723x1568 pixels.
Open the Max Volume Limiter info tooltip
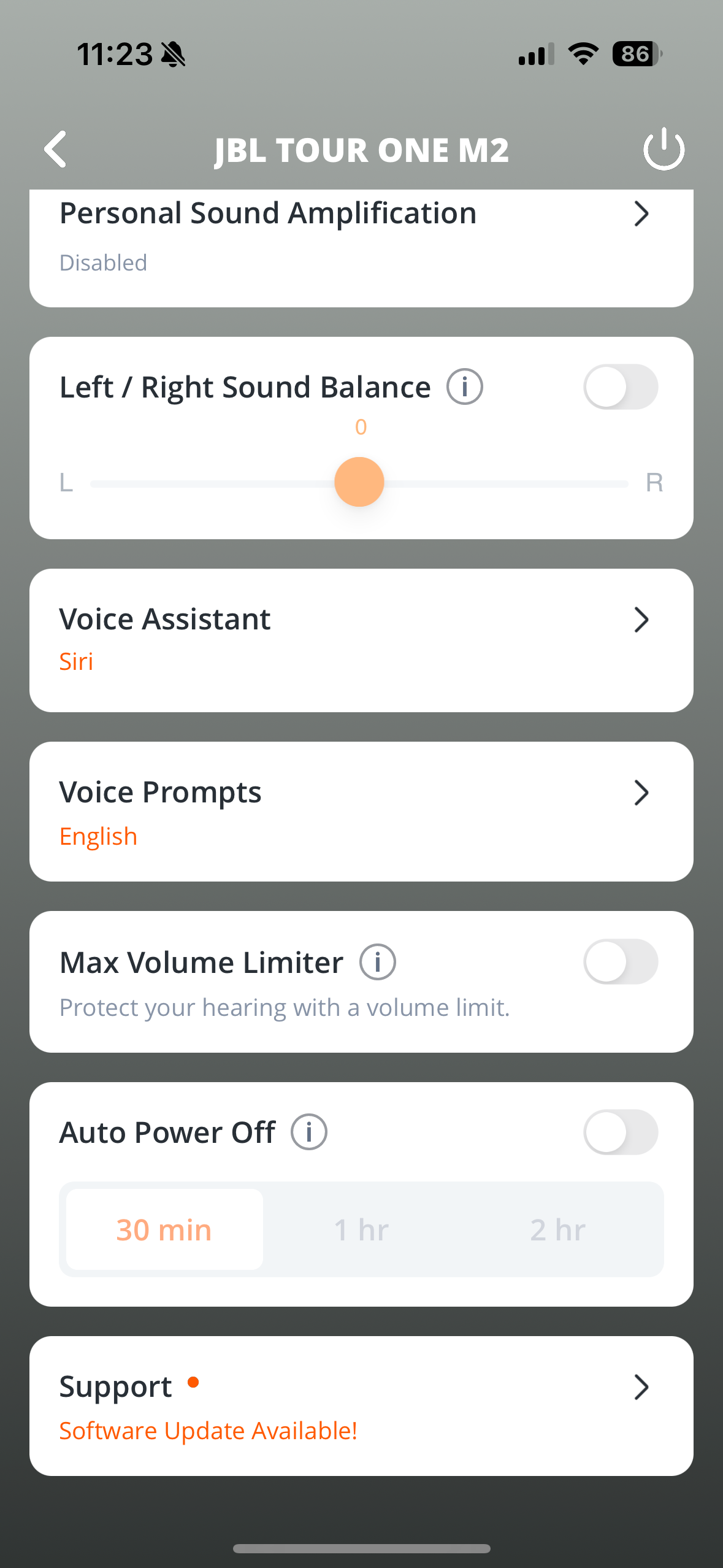click(x=377, y=962)
